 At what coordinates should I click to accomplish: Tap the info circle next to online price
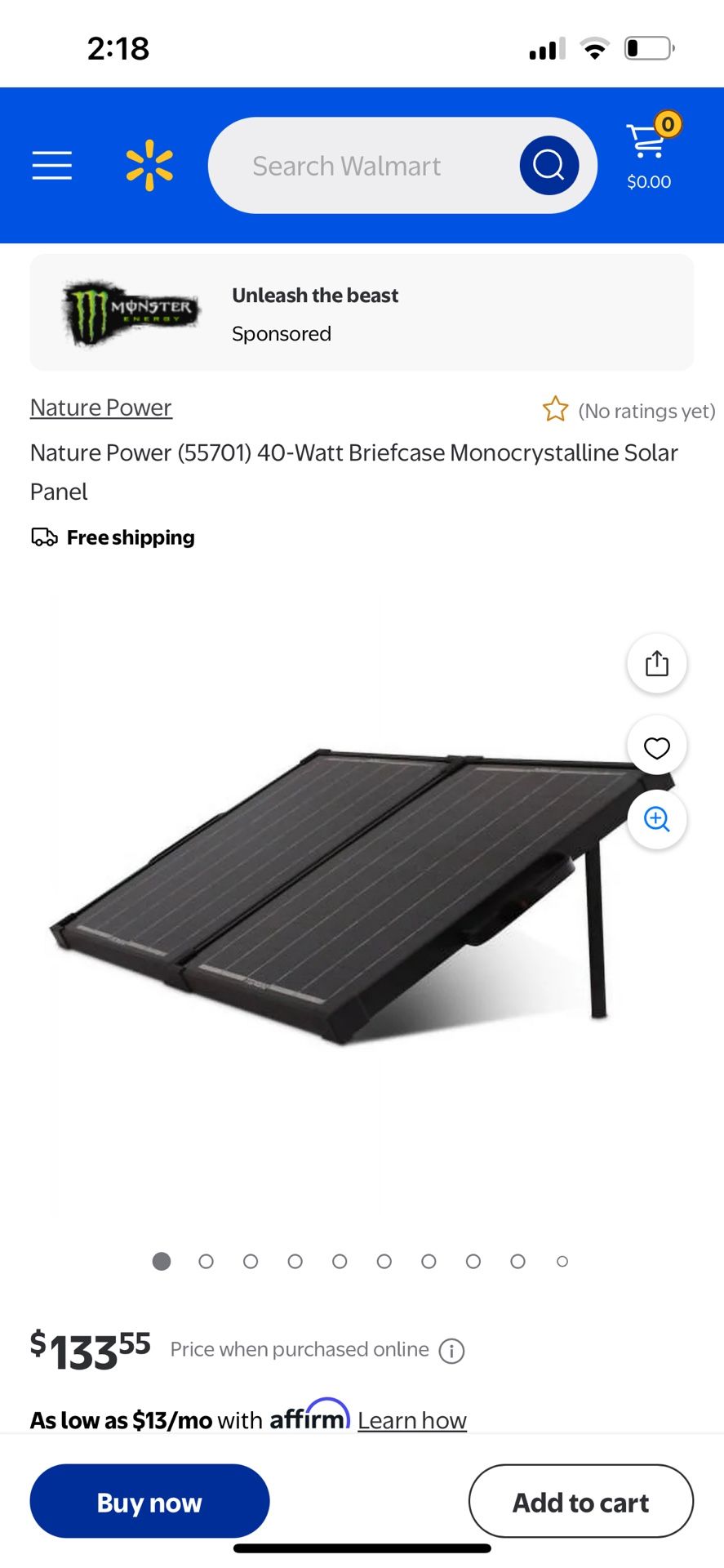click(x=451, y=1350)
